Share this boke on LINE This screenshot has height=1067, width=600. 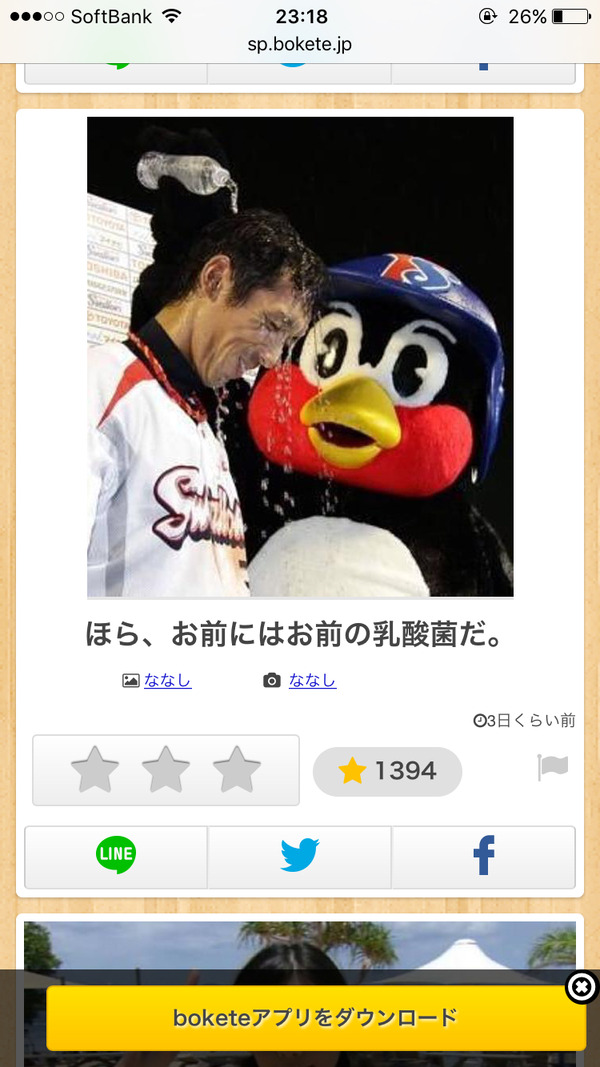pyautogui.click(x=116, y=856)
